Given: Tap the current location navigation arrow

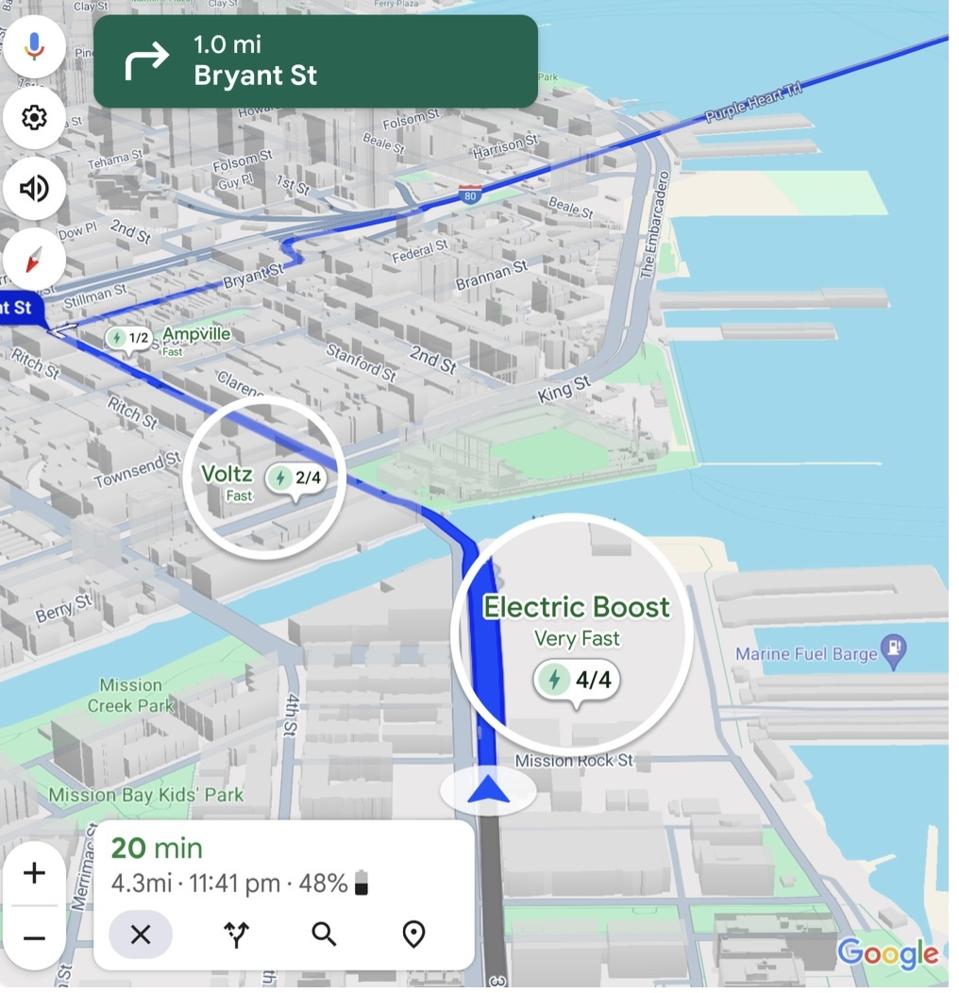Looking at the screenshot, I should click(x=487, y=789).
